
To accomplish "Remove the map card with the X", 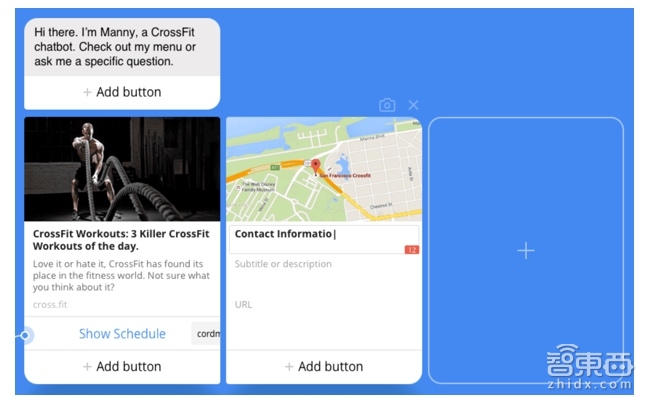I will tap(413, 105).
